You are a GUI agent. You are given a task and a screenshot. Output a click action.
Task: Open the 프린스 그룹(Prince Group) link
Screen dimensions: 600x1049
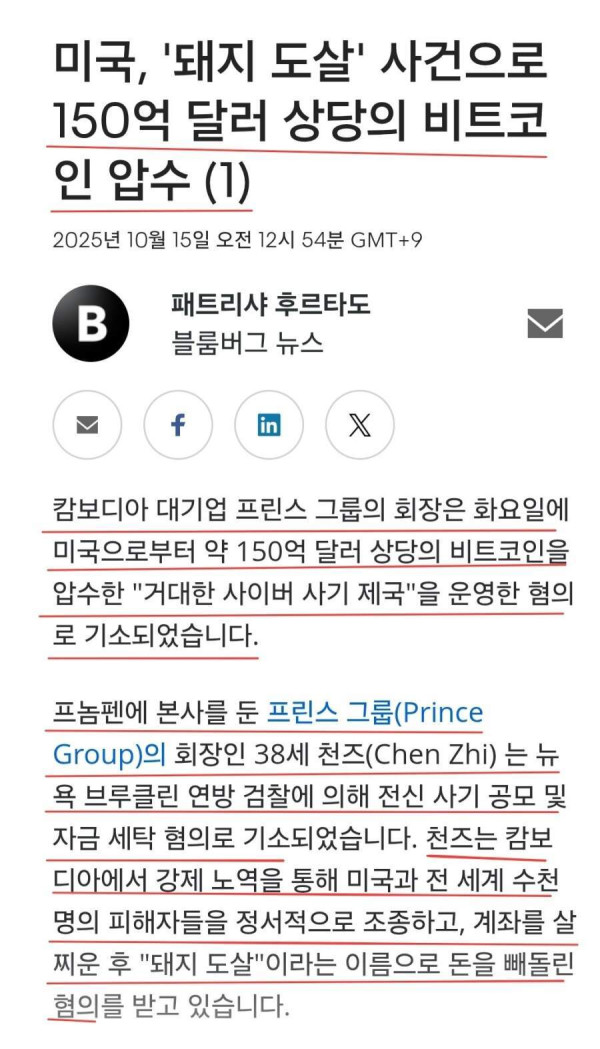(374, 713)
